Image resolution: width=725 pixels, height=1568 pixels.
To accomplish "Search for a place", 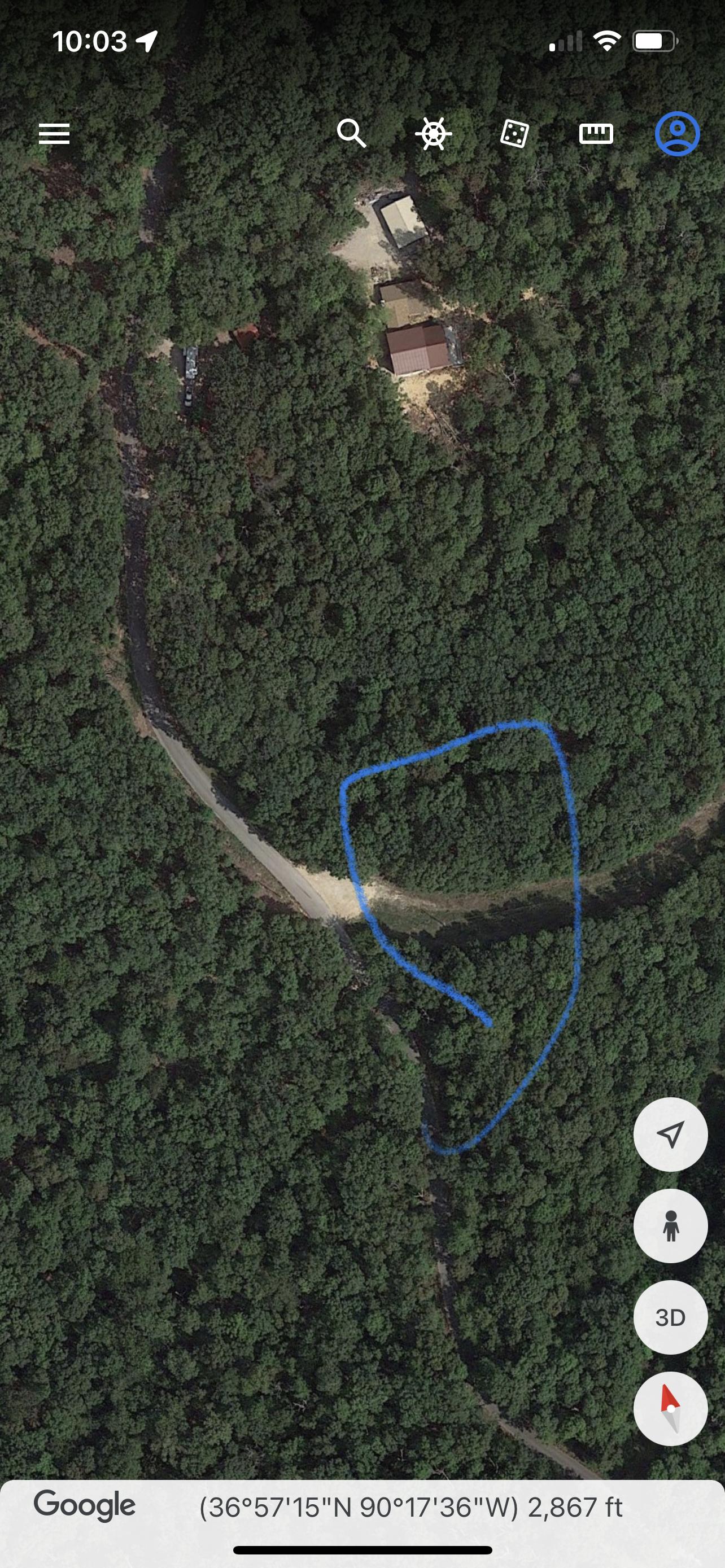I will (351, 133).
